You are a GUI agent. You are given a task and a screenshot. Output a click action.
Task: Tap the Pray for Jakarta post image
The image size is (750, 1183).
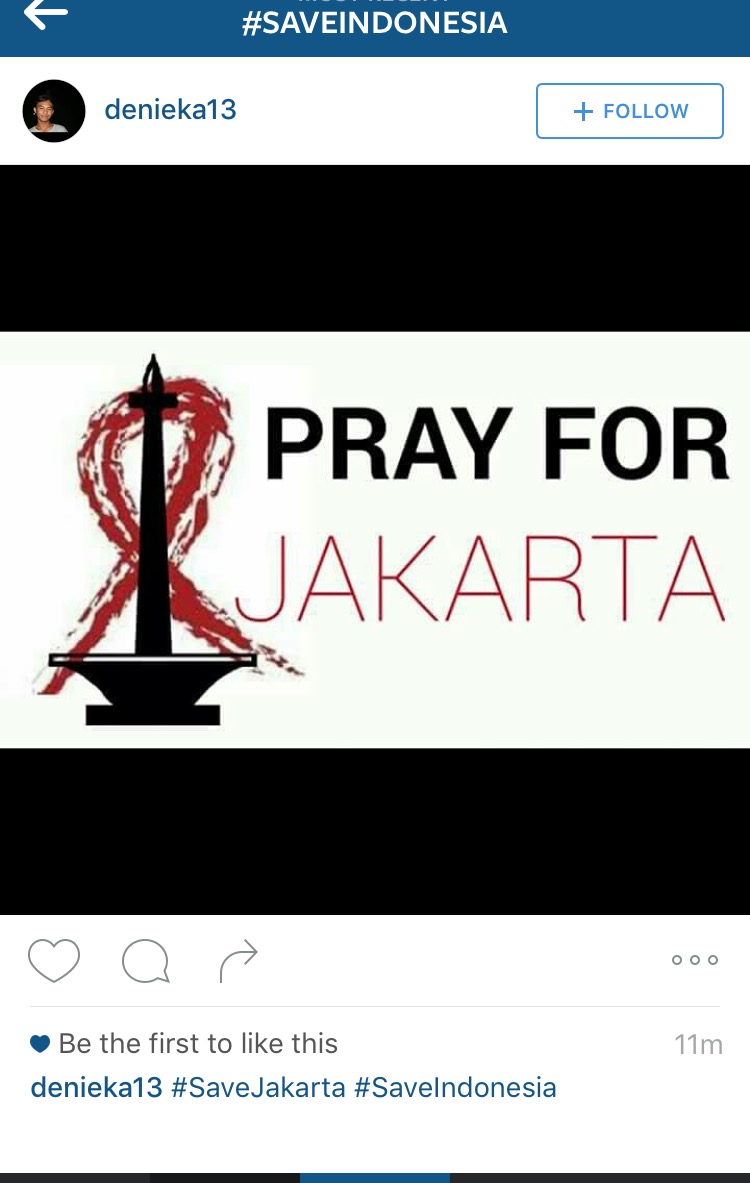tap(375, 540)
